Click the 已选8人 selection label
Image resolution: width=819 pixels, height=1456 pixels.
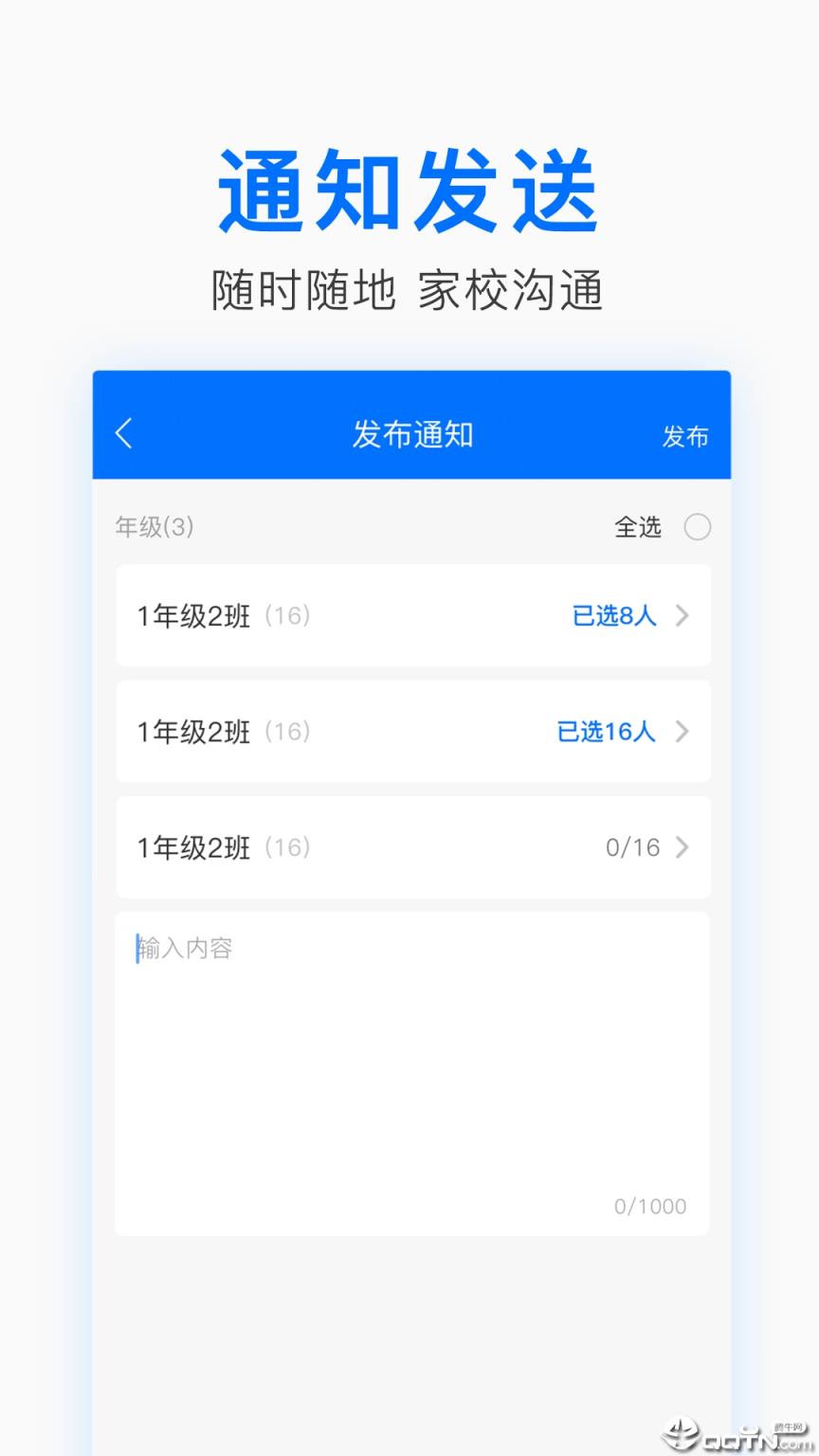point(612,616)
